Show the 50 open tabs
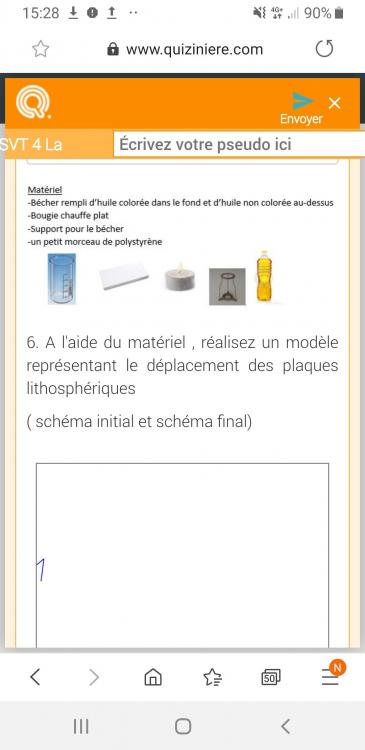Image resolution: width=365 pixels, height=750 pixels. pyautogui.click(x=271, y=677)
